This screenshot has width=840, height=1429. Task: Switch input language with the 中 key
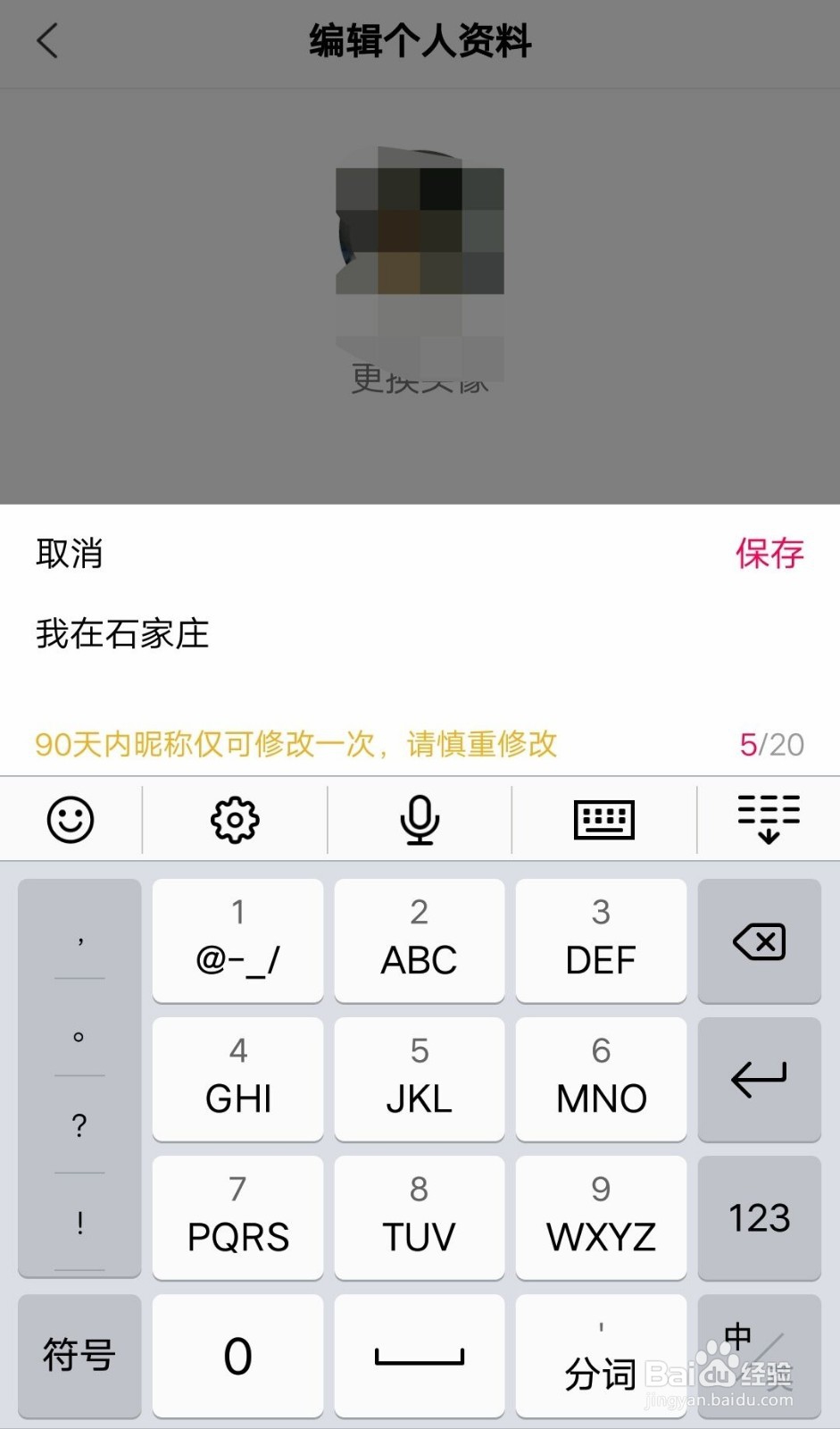coord(760,1355)
